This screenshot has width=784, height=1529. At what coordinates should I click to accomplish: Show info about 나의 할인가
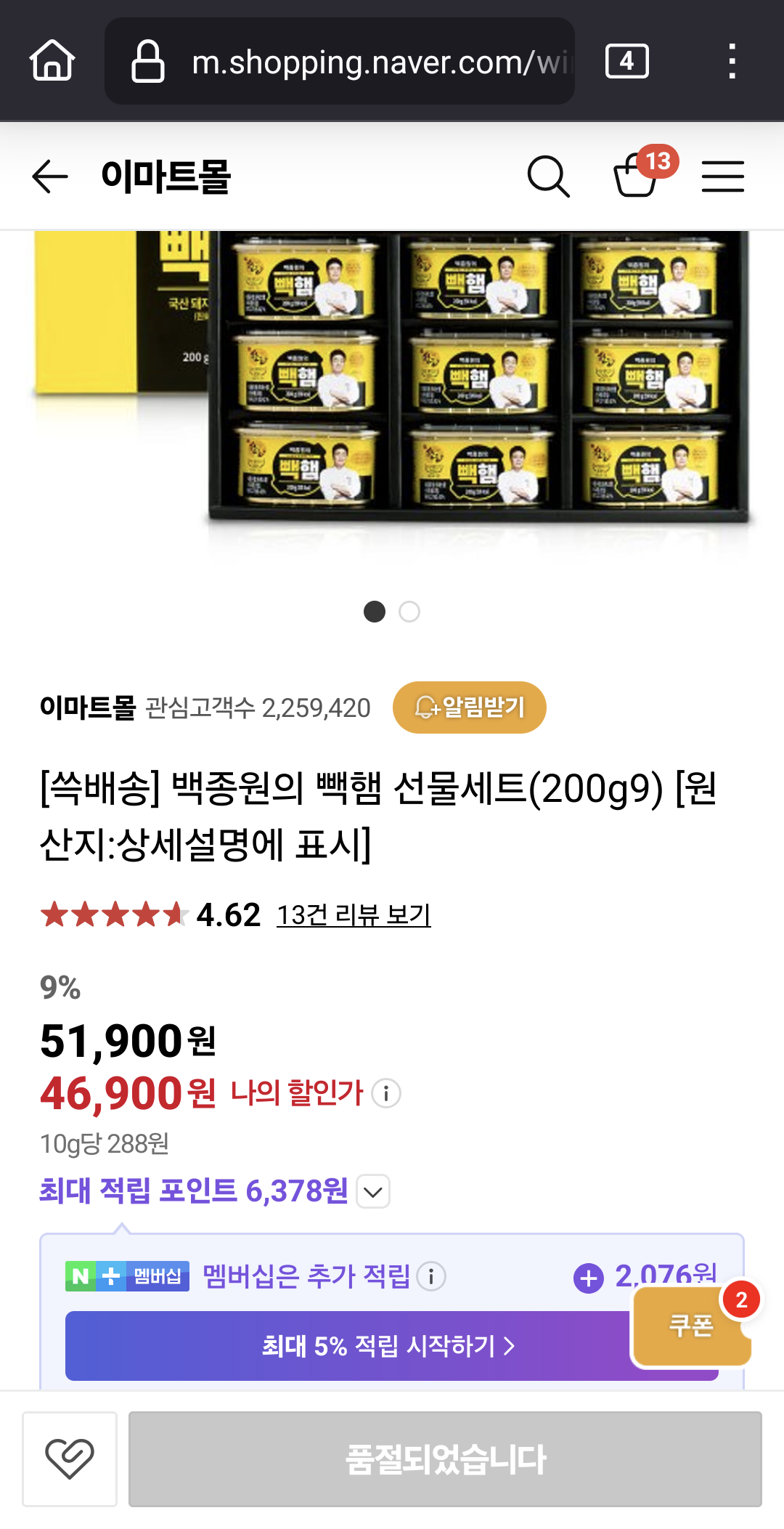coord(386,1093)
